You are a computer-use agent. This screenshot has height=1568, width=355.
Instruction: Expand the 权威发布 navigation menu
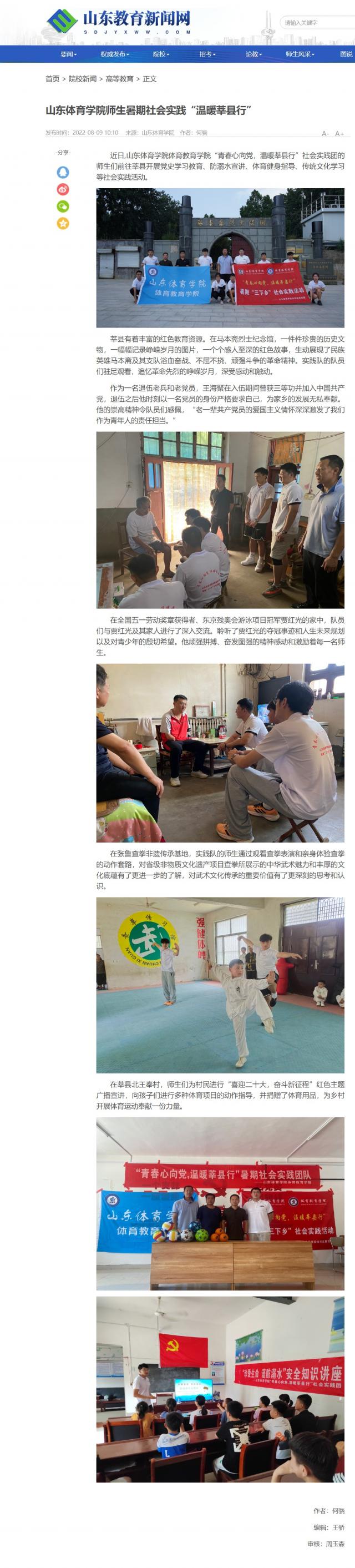pyautogui.click(x=114, y=54)
